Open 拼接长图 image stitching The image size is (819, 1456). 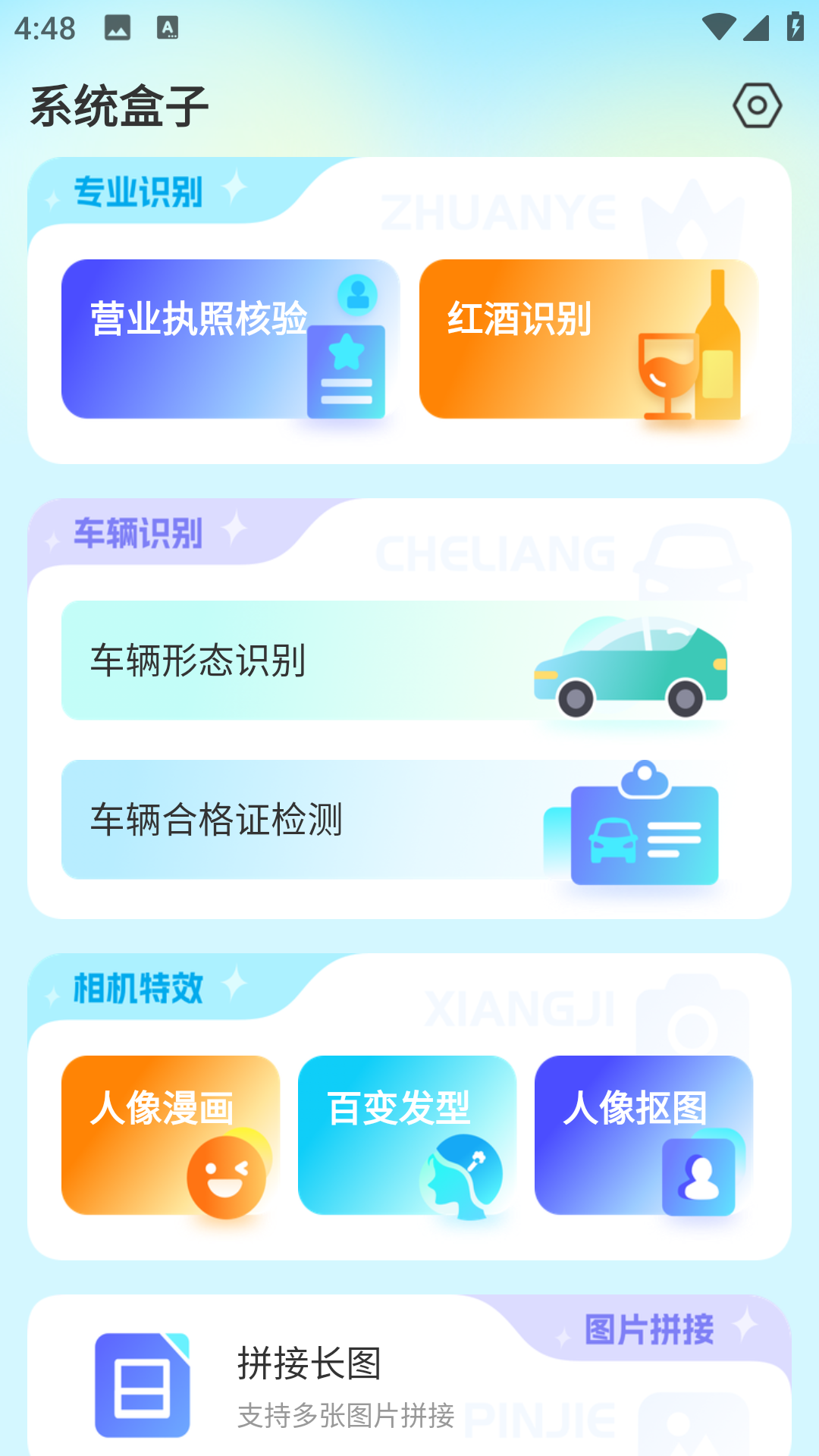(311, 1382)
